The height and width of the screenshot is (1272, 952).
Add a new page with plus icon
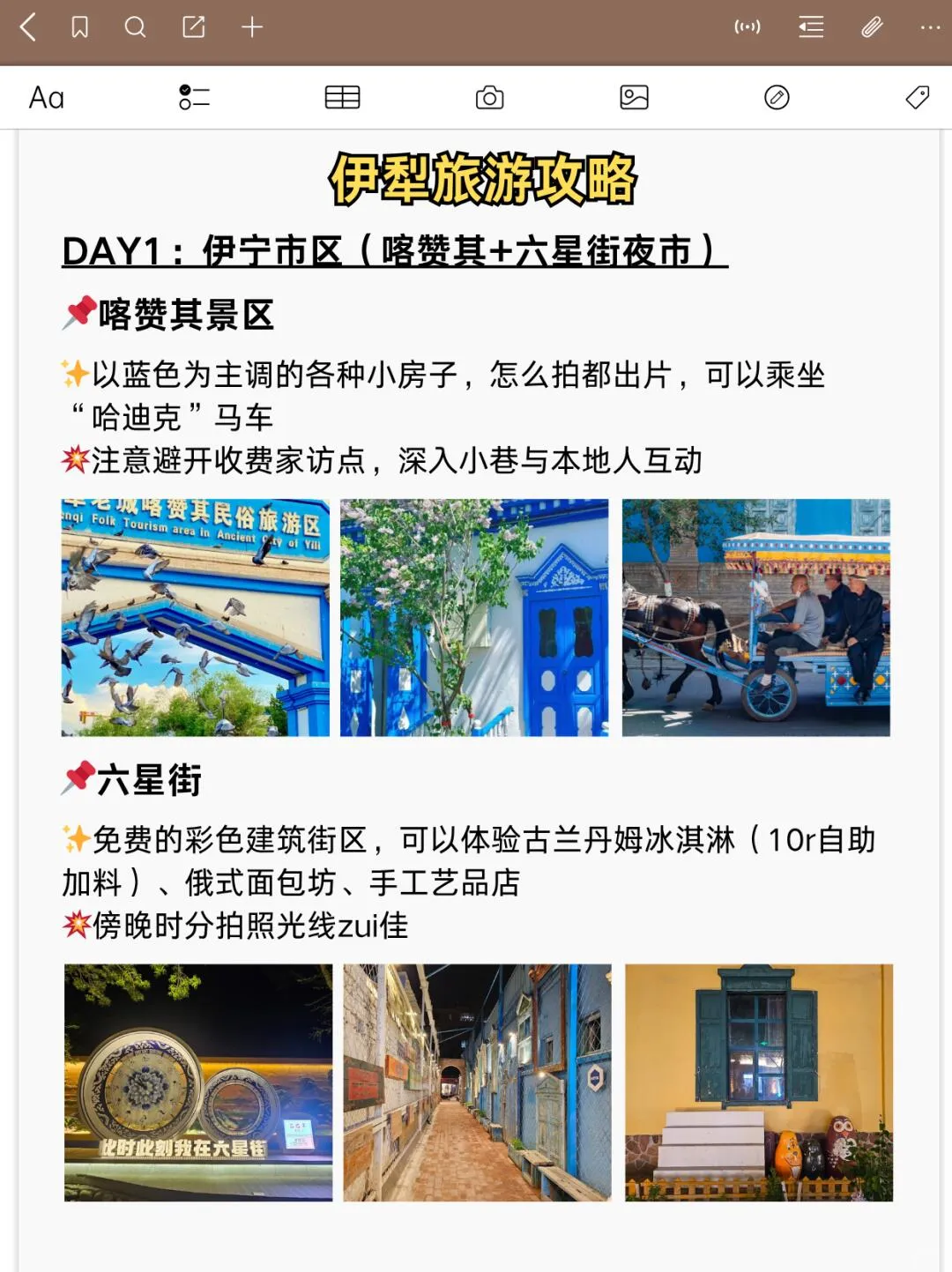click(252, 27)
